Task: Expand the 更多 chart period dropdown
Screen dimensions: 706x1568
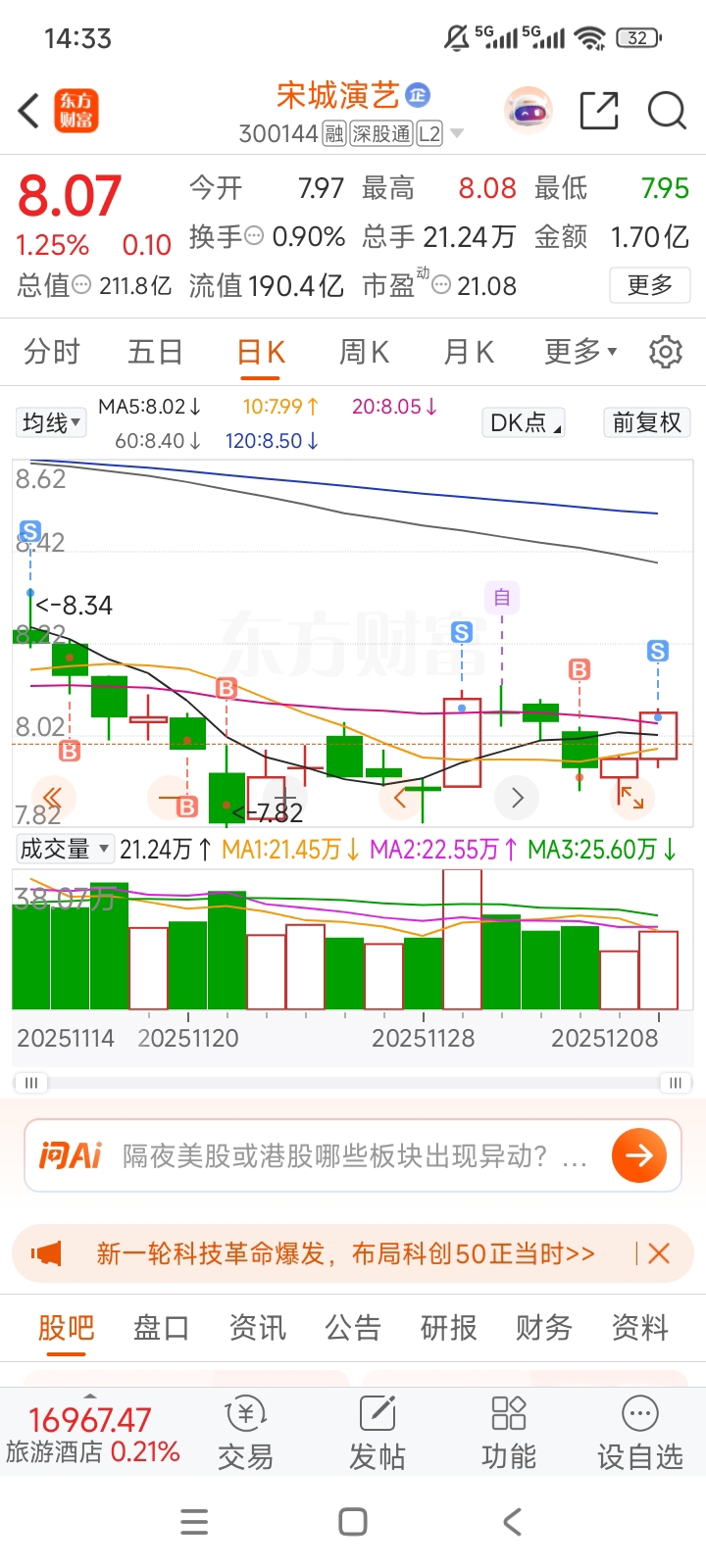Action: [580, 351]
